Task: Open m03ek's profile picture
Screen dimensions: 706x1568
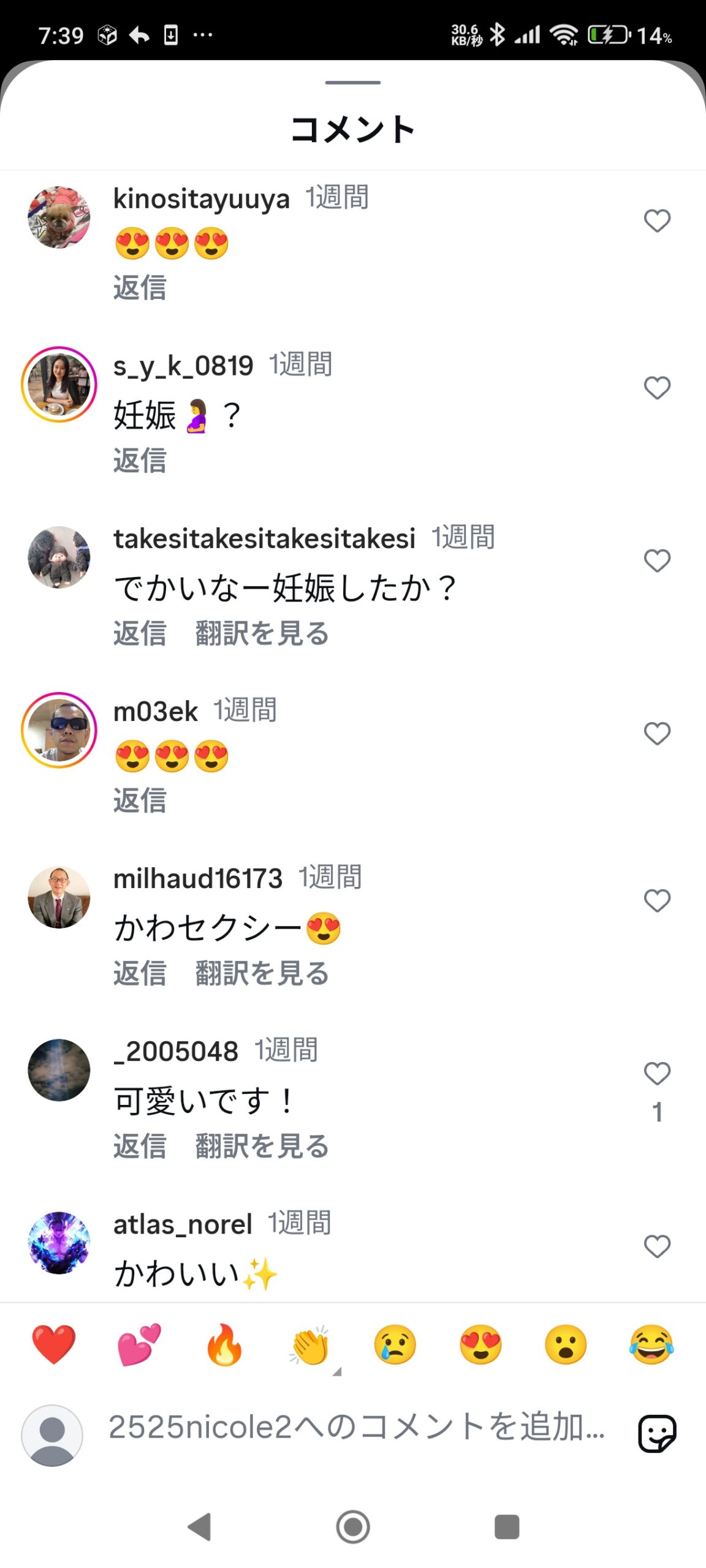Action: click(x=59, y=730)
